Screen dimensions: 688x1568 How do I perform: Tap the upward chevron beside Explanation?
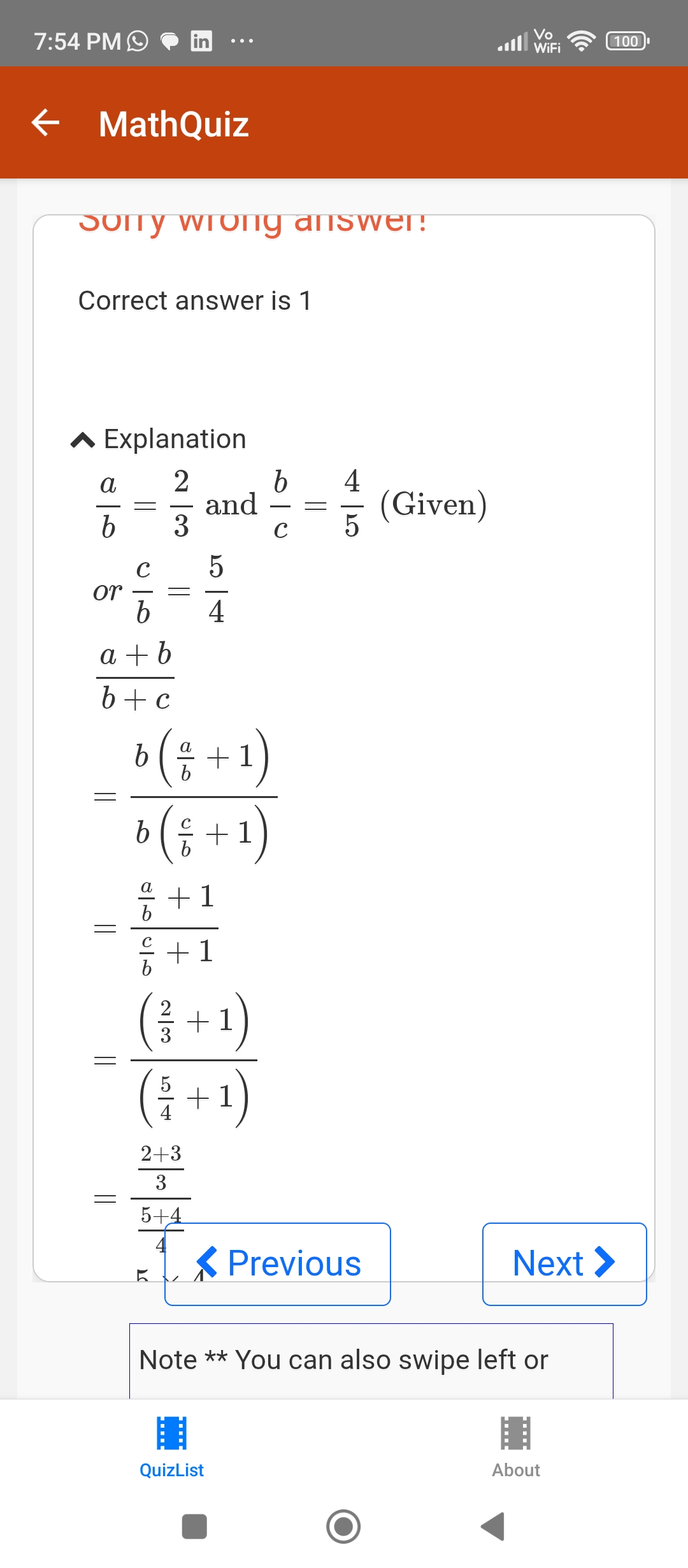[x=83, y=439]
